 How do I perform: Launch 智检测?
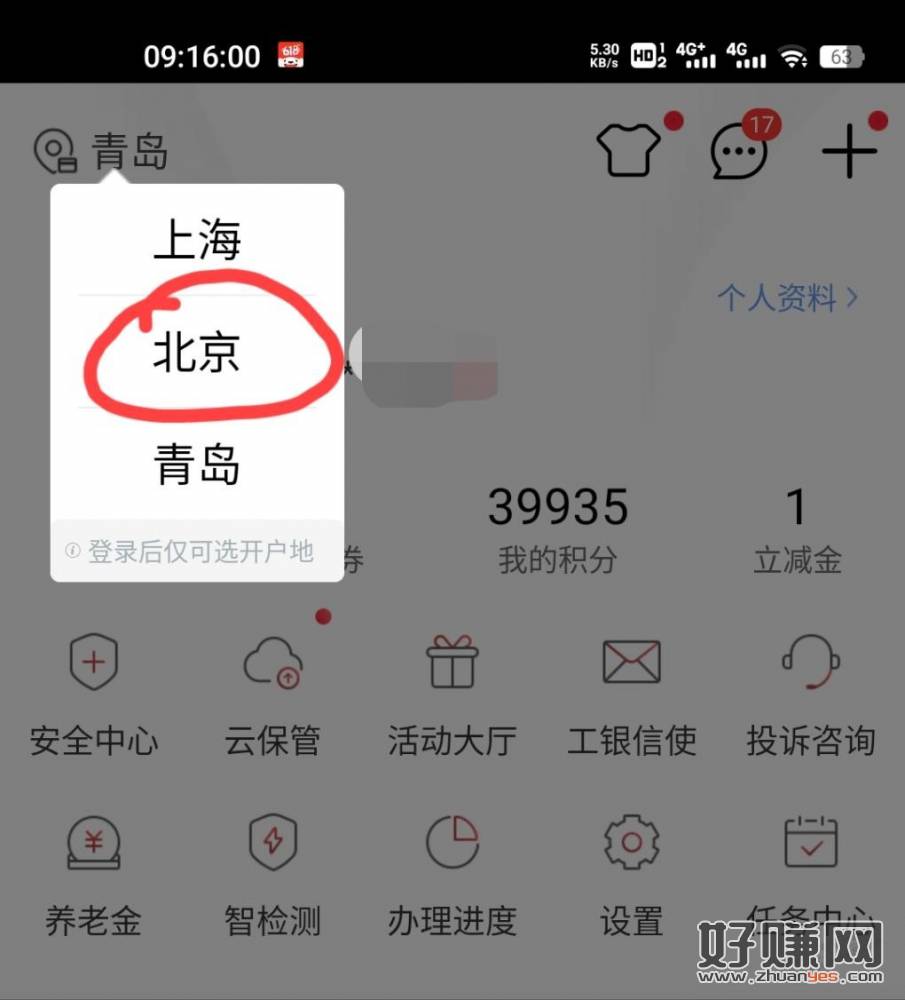coord(273,872)
